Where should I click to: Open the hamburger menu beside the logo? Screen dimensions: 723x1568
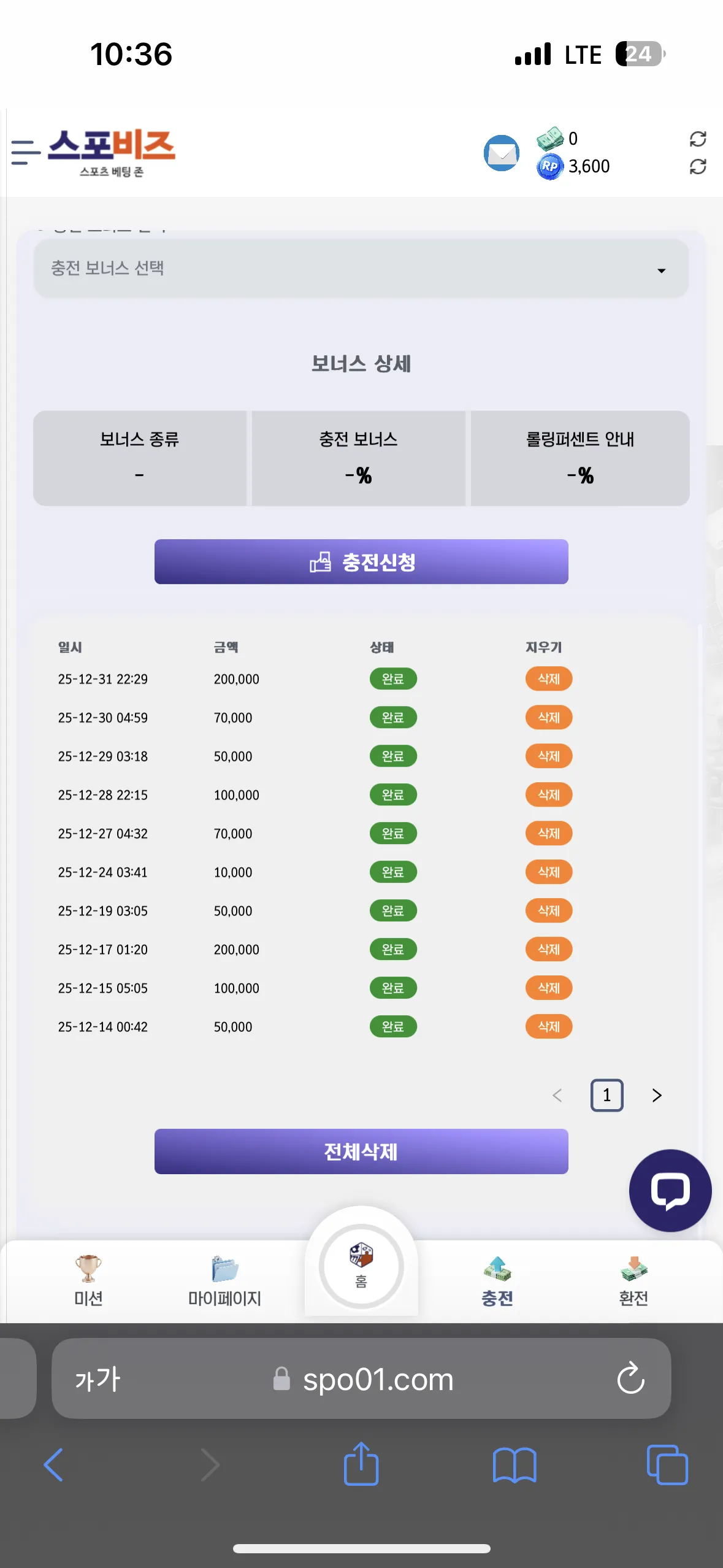pyautogui.click(x=26, y=152)
